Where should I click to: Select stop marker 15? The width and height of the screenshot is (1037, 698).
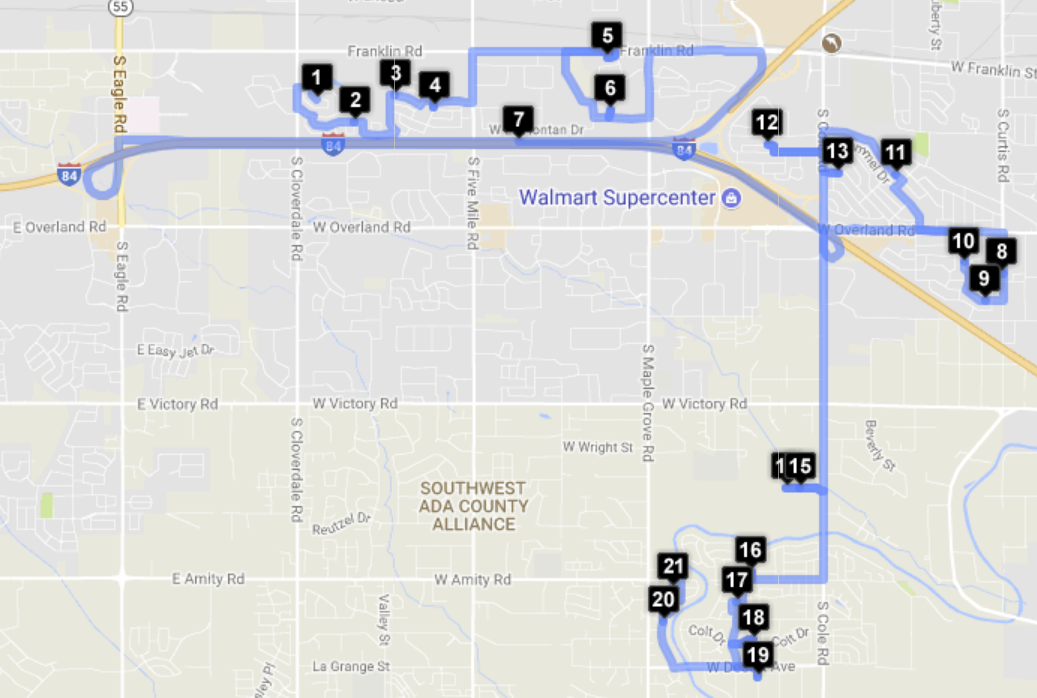point(801,466)
